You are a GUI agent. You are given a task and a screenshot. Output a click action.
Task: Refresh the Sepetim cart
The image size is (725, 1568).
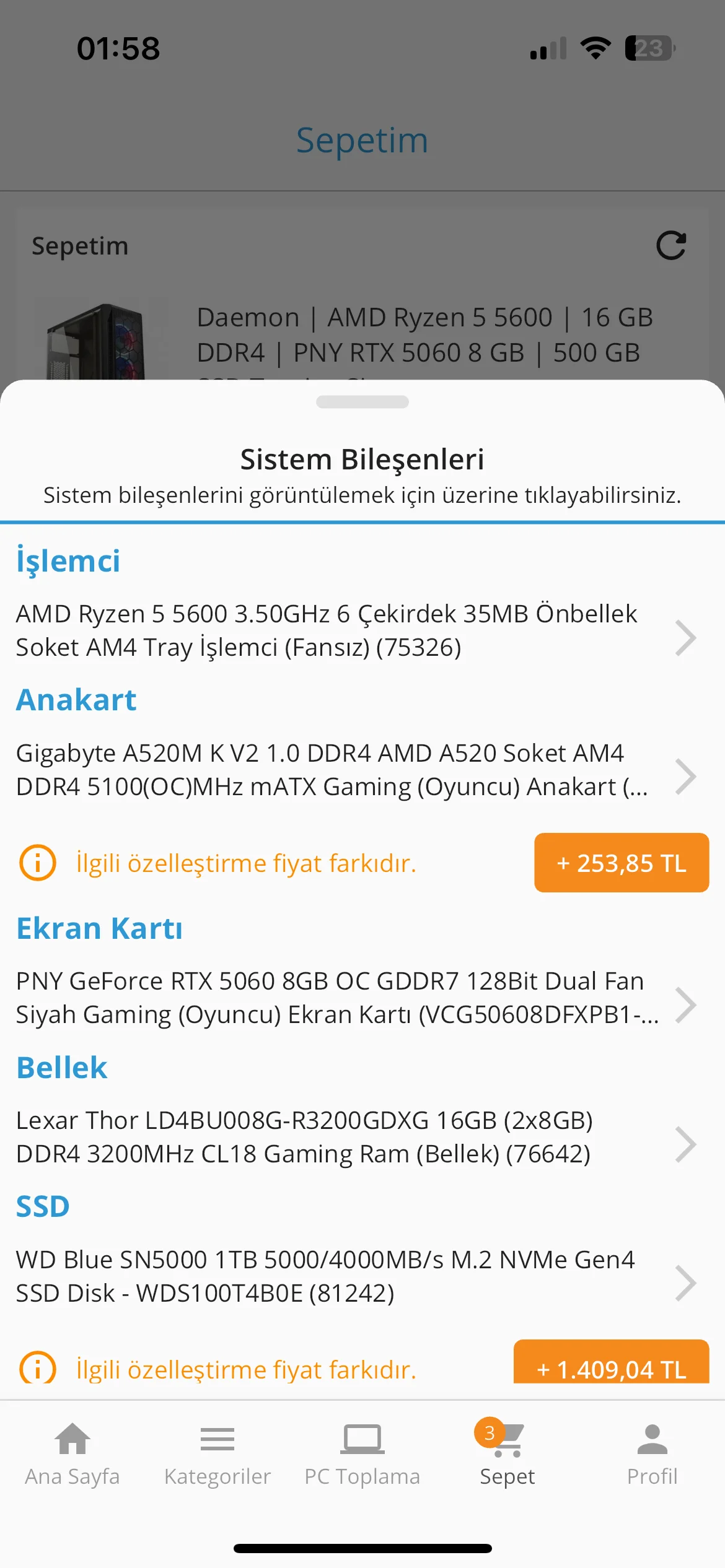pyautogui.click(x=671, y=246)
